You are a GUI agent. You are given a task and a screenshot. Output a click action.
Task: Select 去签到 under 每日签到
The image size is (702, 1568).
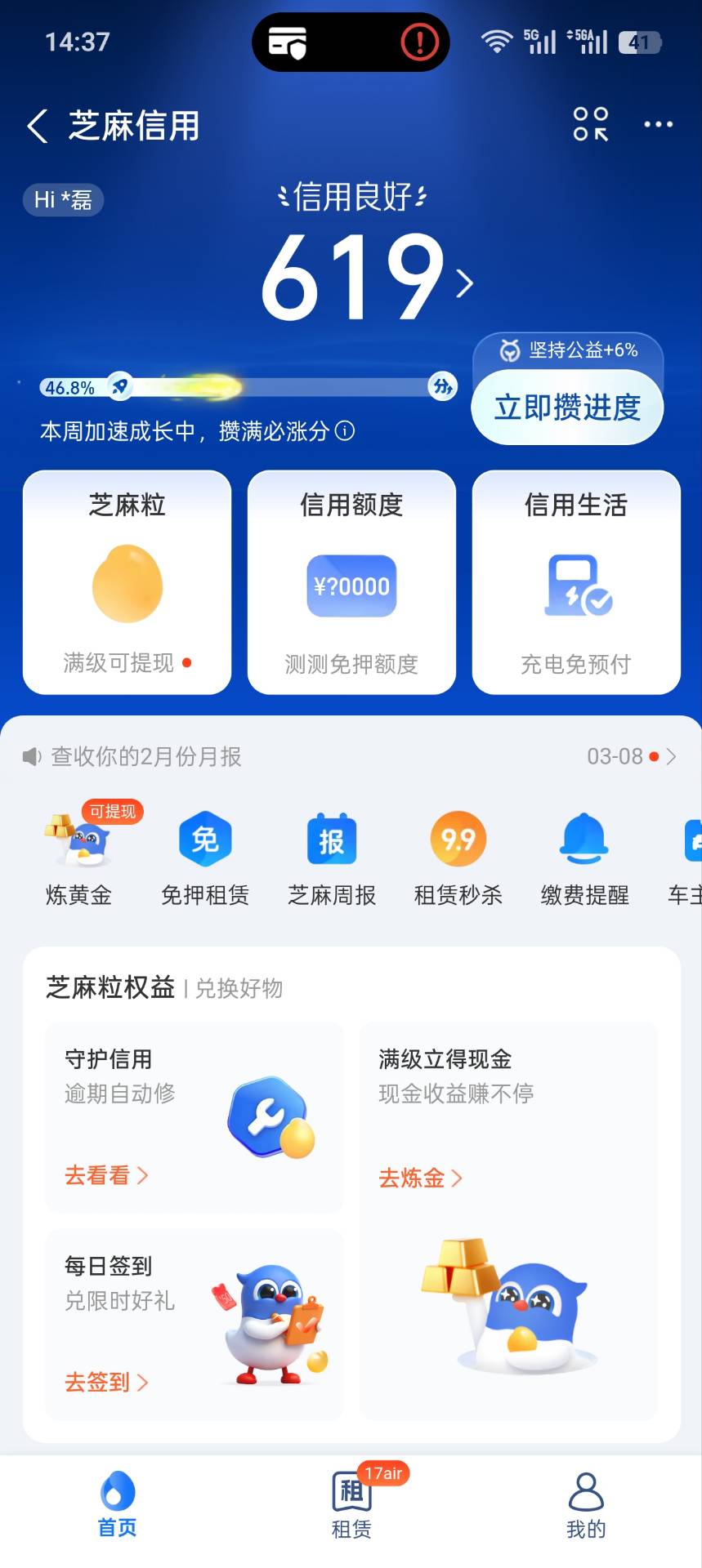[x=106, y=1382]
